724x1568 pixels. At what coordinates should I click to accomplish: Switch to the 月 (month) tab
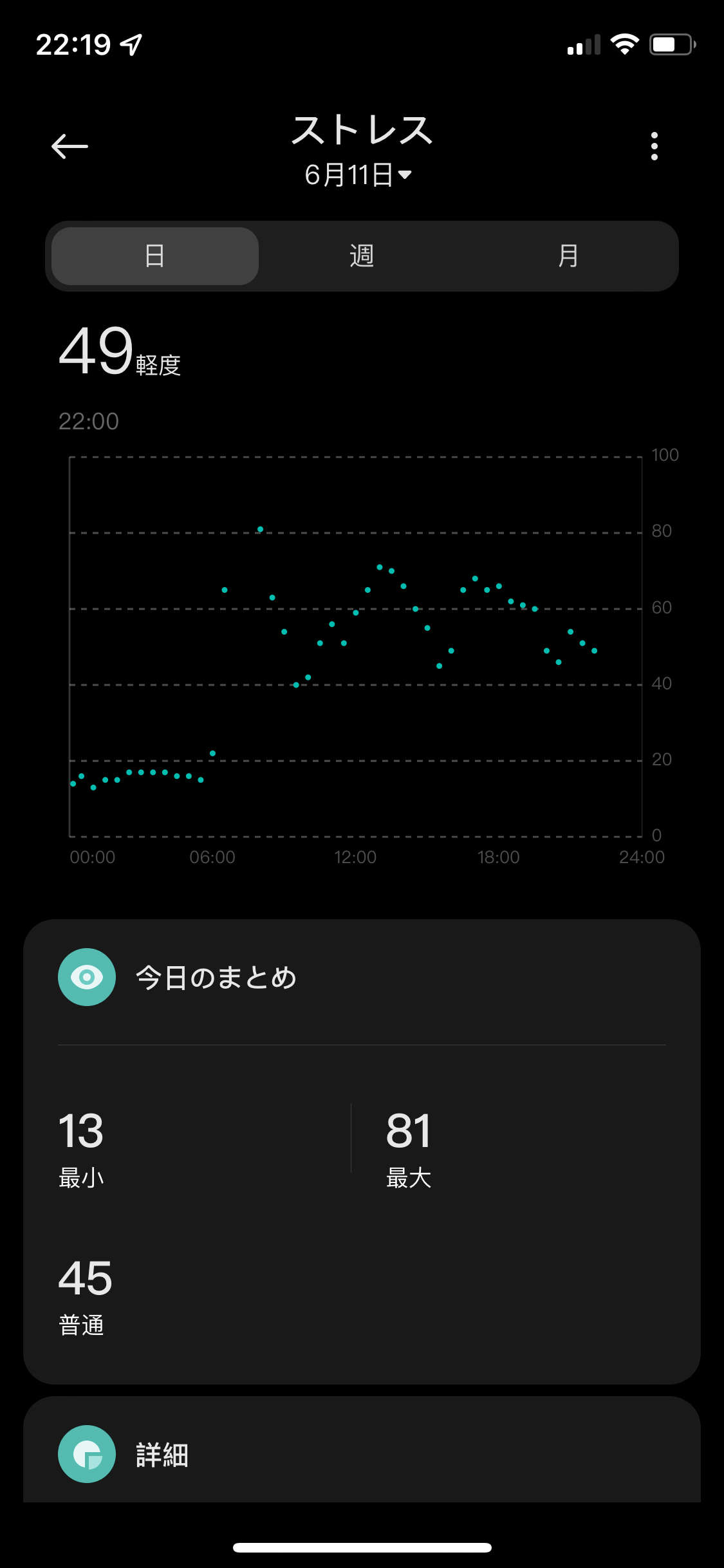click(568, 256)
